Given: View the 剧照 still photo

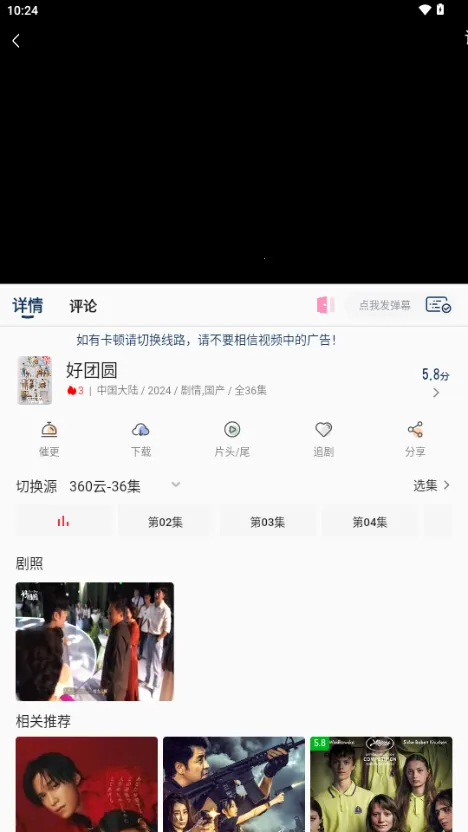Looking at the screenshot, I should pos(94,642).
